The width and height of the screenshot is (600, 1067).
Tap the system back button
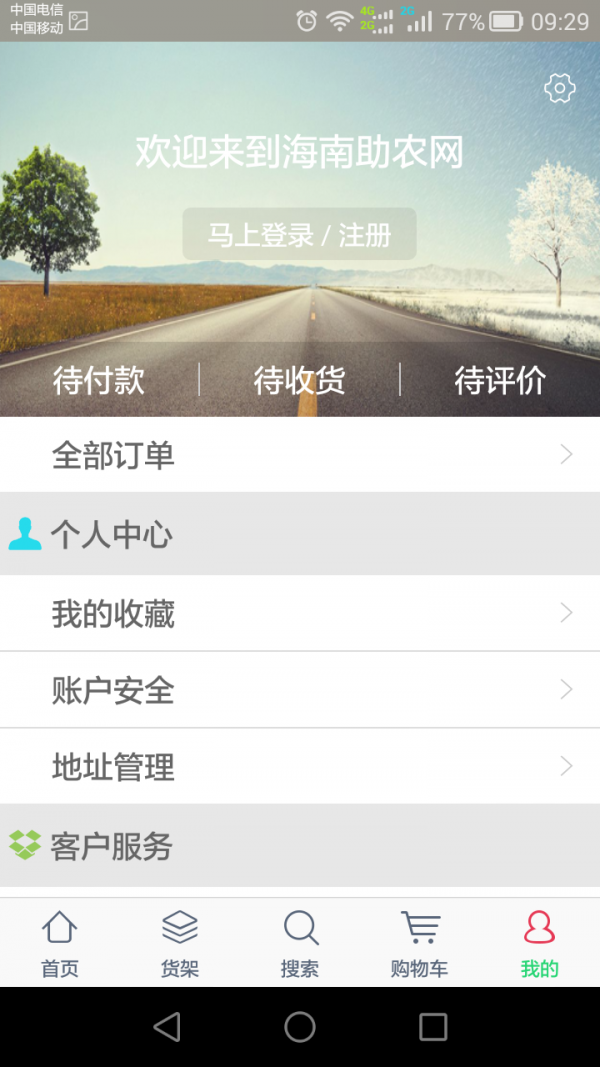pos(167,1026)
